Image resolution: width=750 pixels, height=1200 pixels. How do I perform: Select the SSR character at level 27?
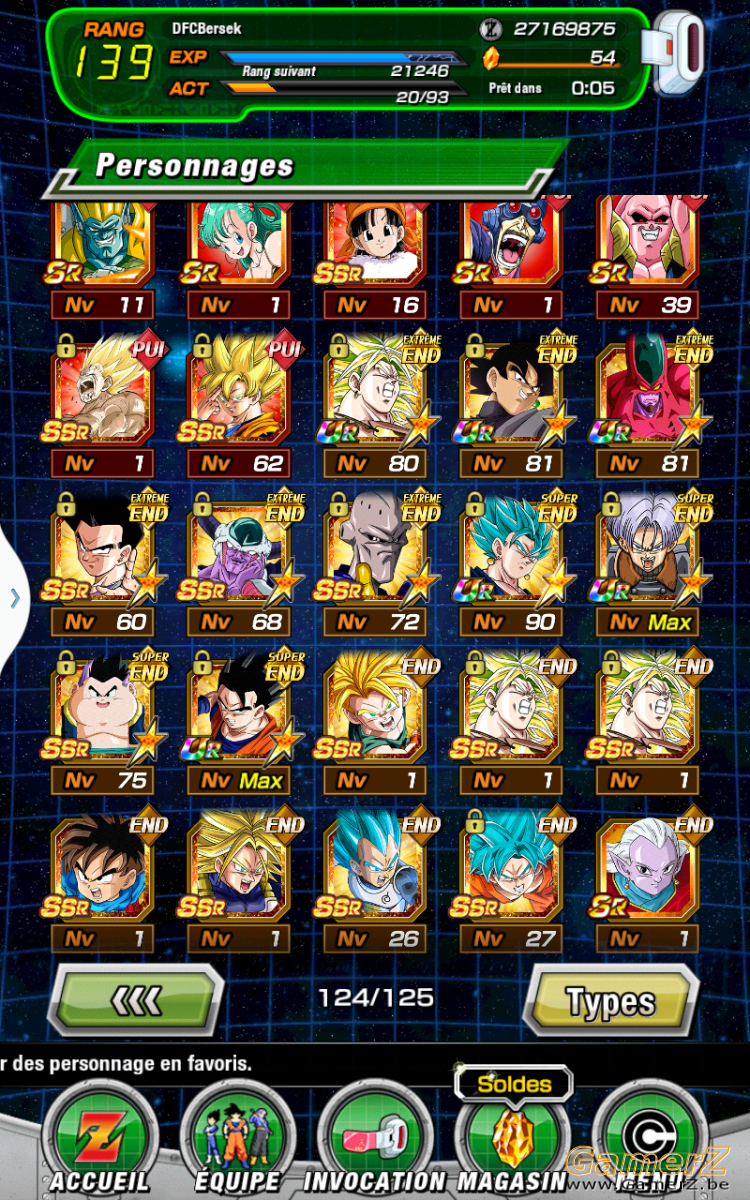click(x=511, y=880)
